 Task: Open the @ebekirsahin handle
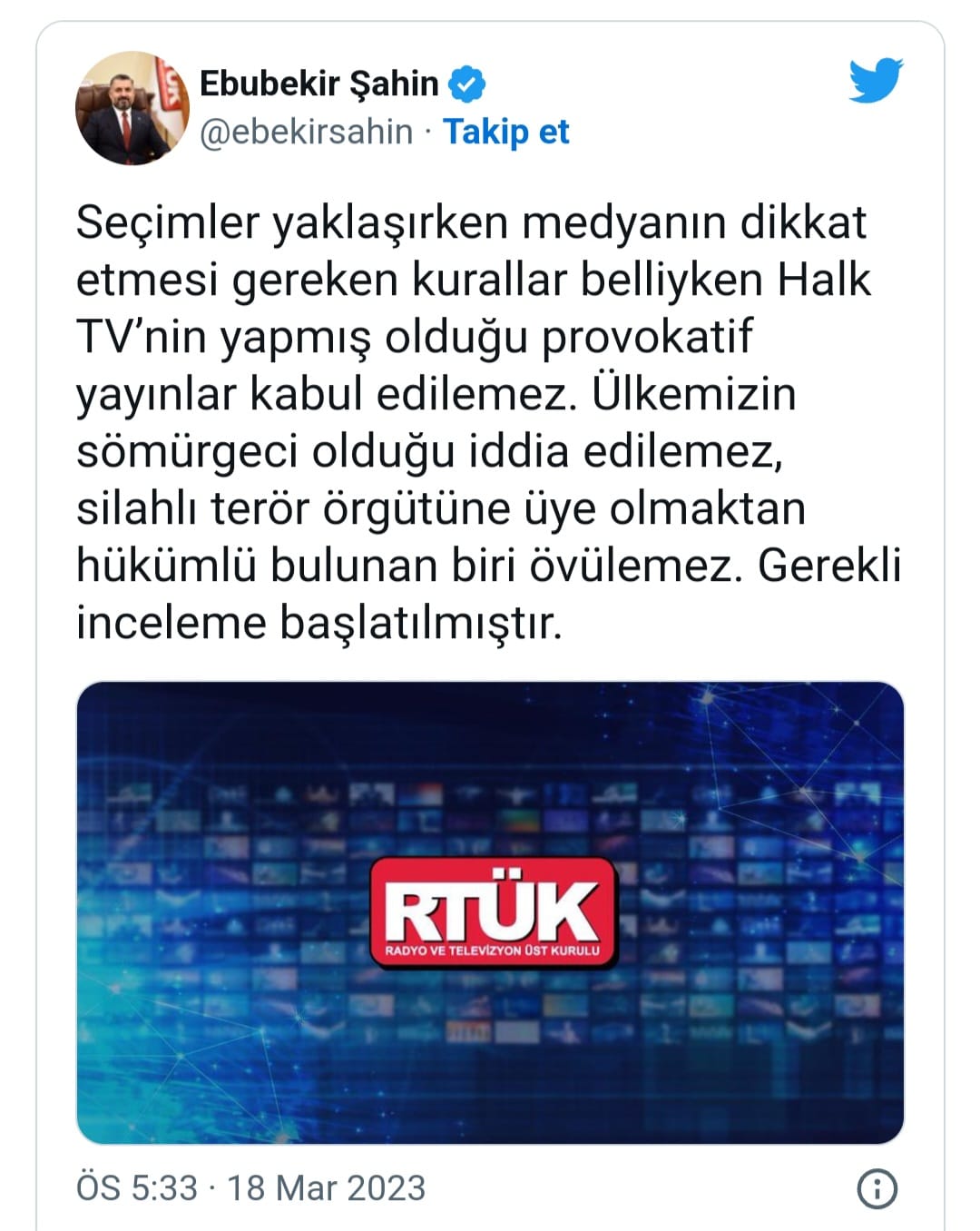tap(306, 132)
